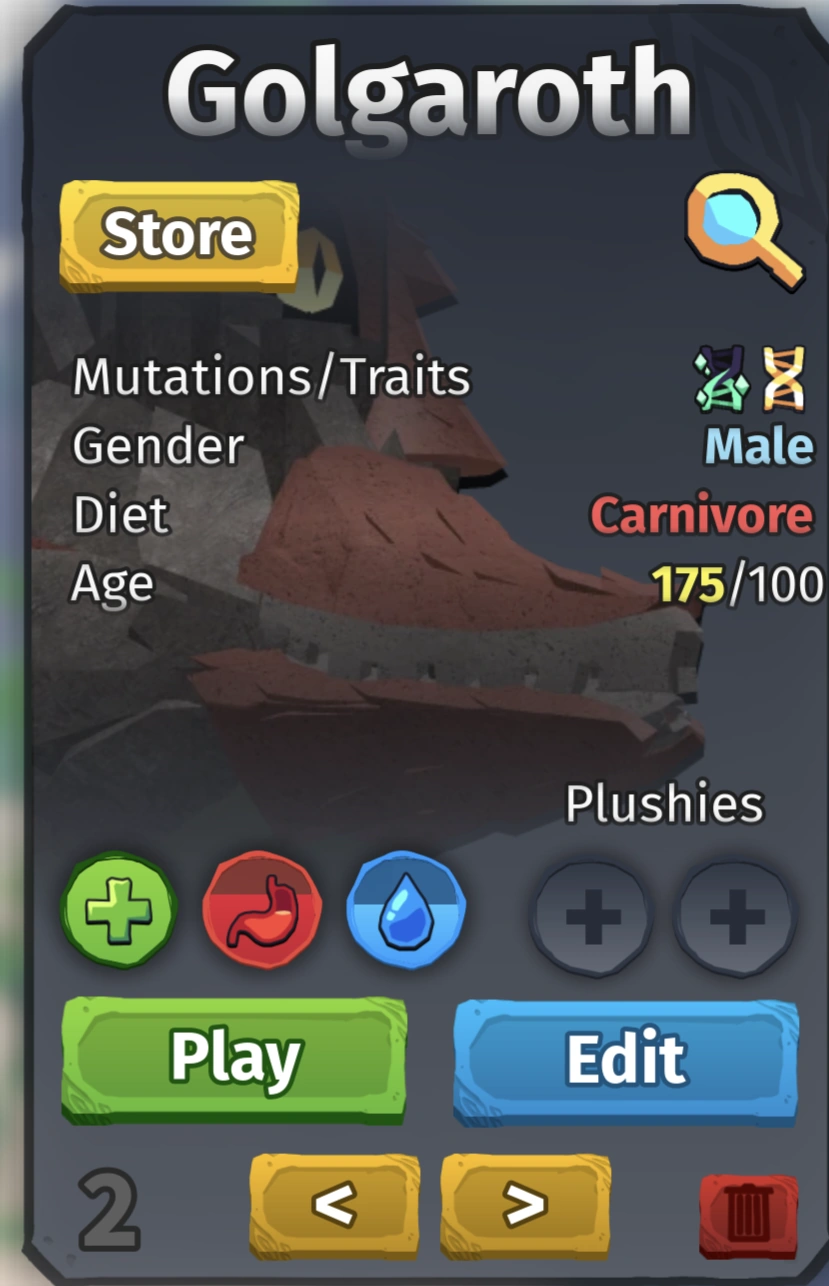Screen dimensions: 829x1286
Task: Tap the blue water droplet icon
Action: pos(405,911)
